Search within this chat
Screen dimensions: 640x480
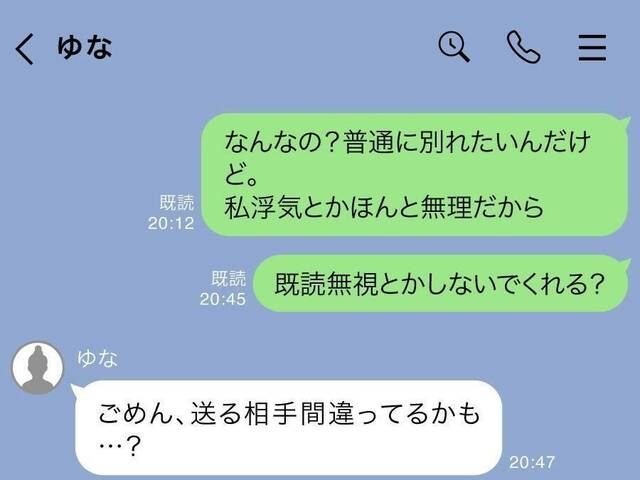[x=455, y=47]
